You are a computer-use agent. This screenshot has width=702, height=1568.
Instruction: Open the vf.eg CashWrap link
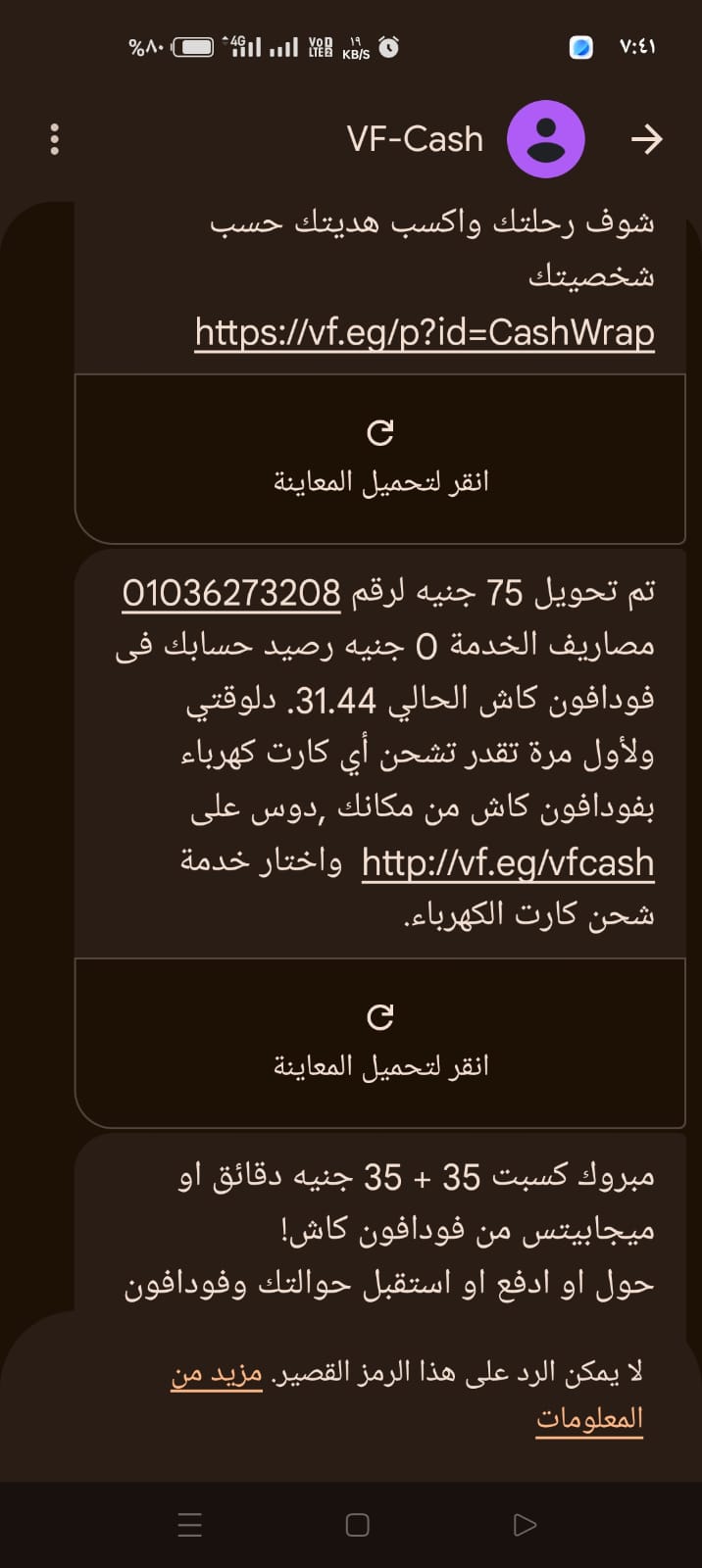point(425,332)
